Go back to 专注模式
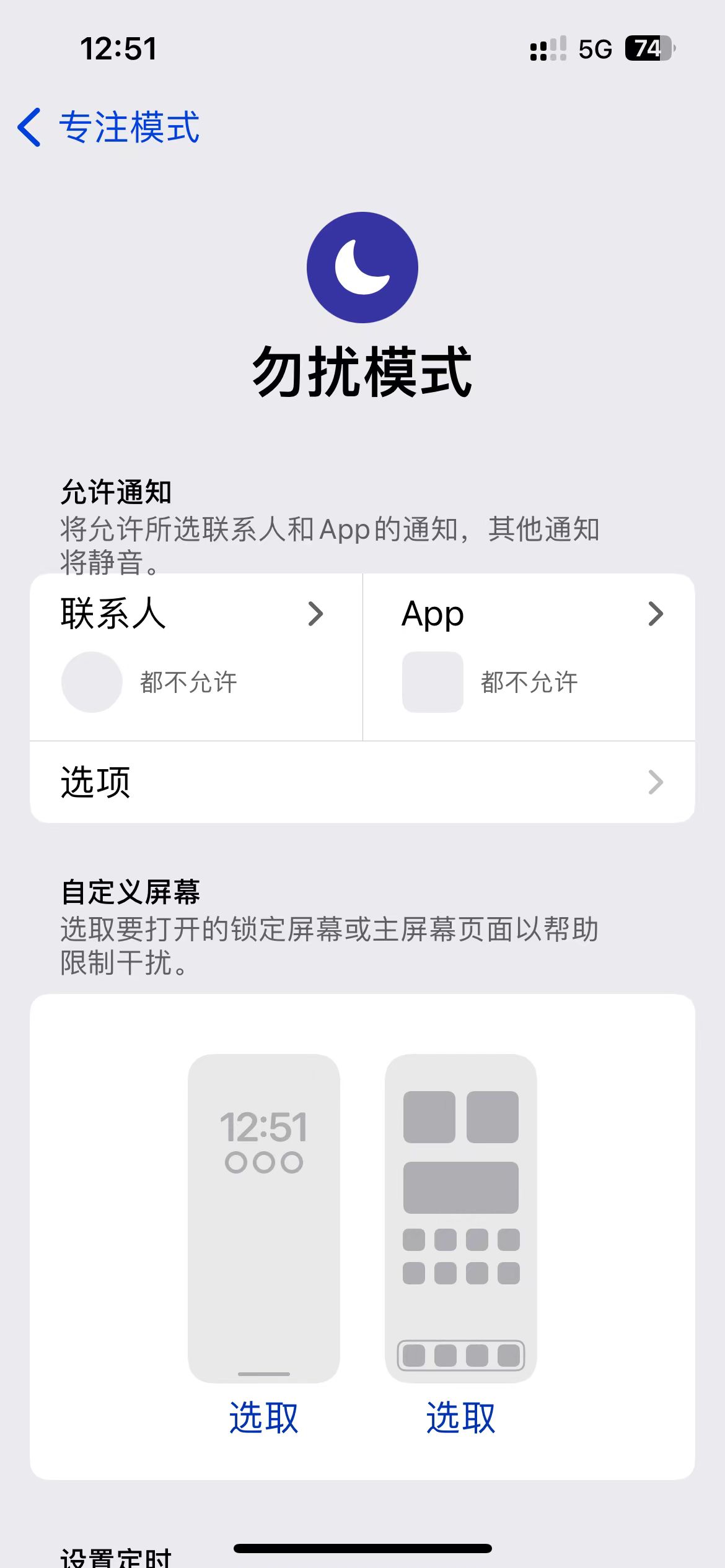This screenshot has height=1568, width=725. [108, 128]
